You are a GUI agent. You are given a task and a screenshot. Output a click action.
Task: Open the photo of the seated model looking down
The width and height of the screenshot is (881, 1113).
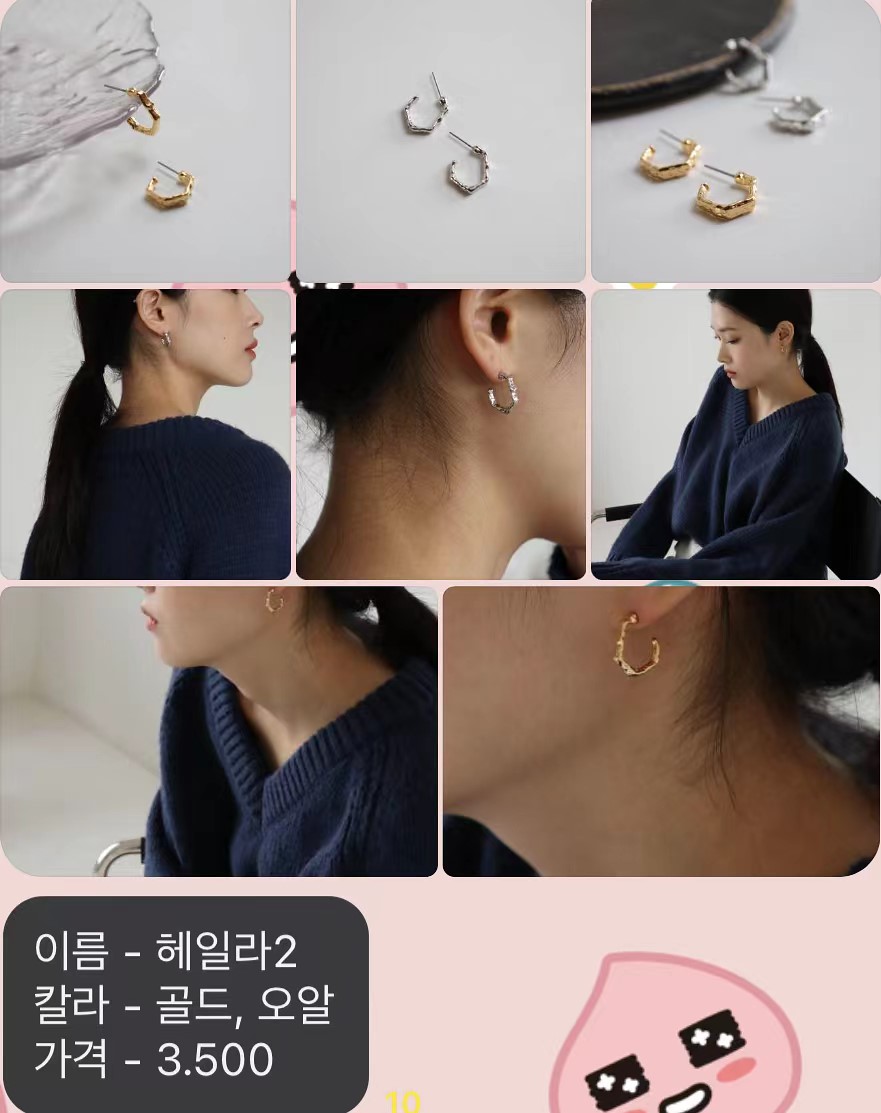(x=735, y=434)
